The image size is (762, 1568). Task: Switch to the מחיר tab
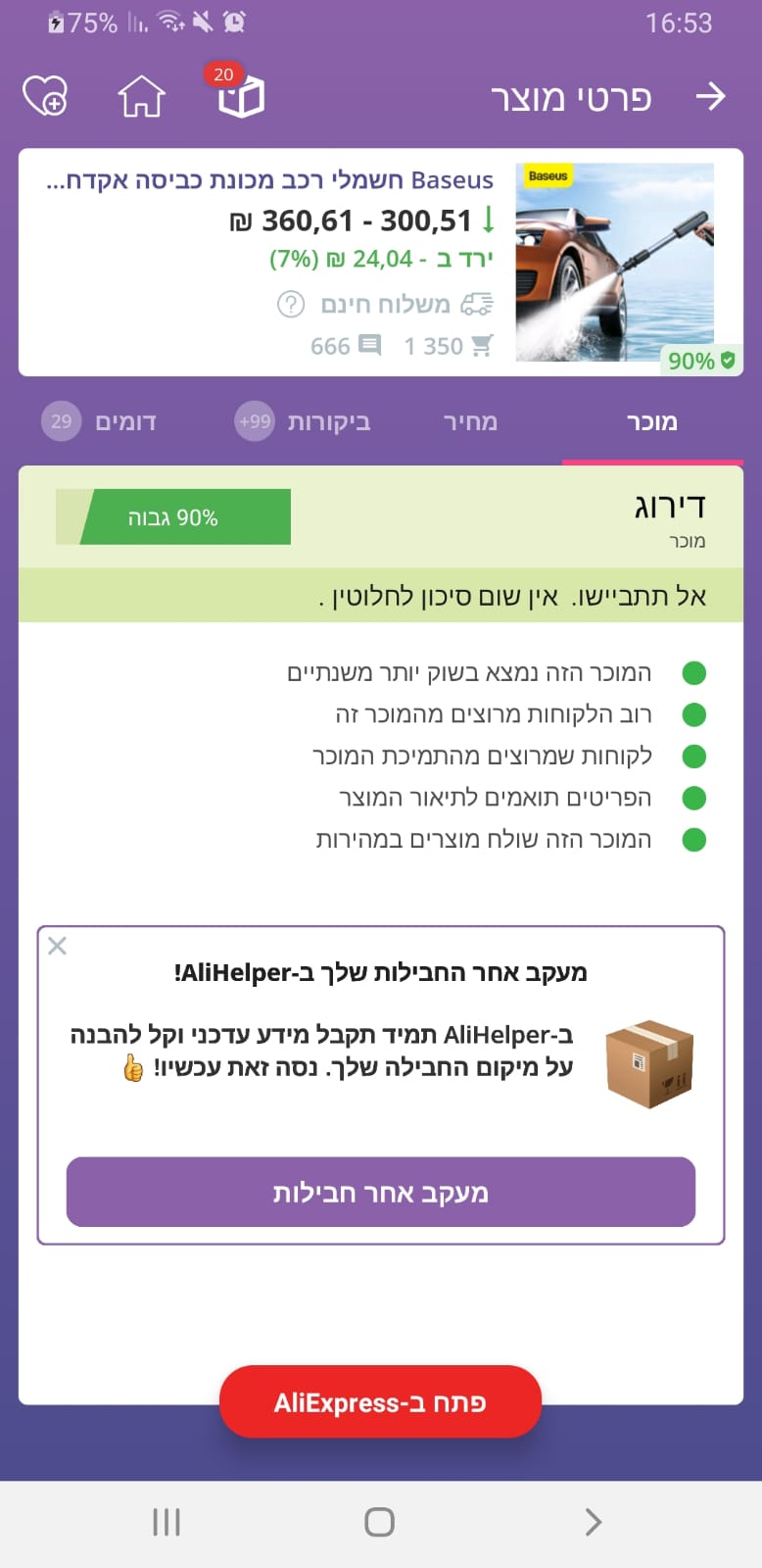(x=471, y=422)
